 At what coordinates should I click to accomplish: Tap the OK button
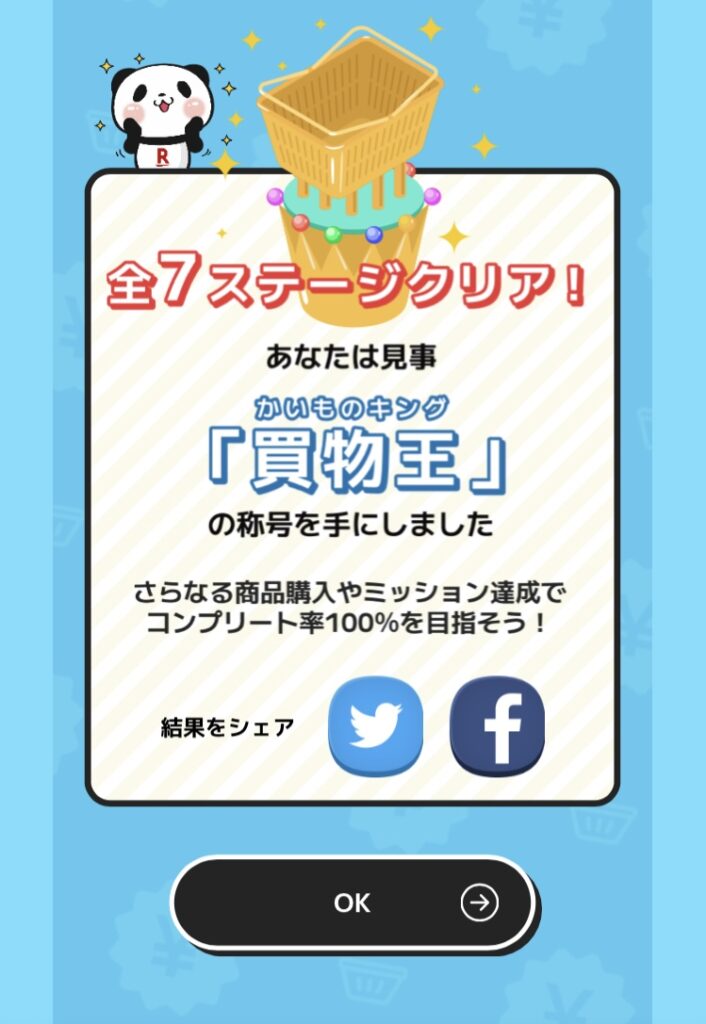pos(352,902)
